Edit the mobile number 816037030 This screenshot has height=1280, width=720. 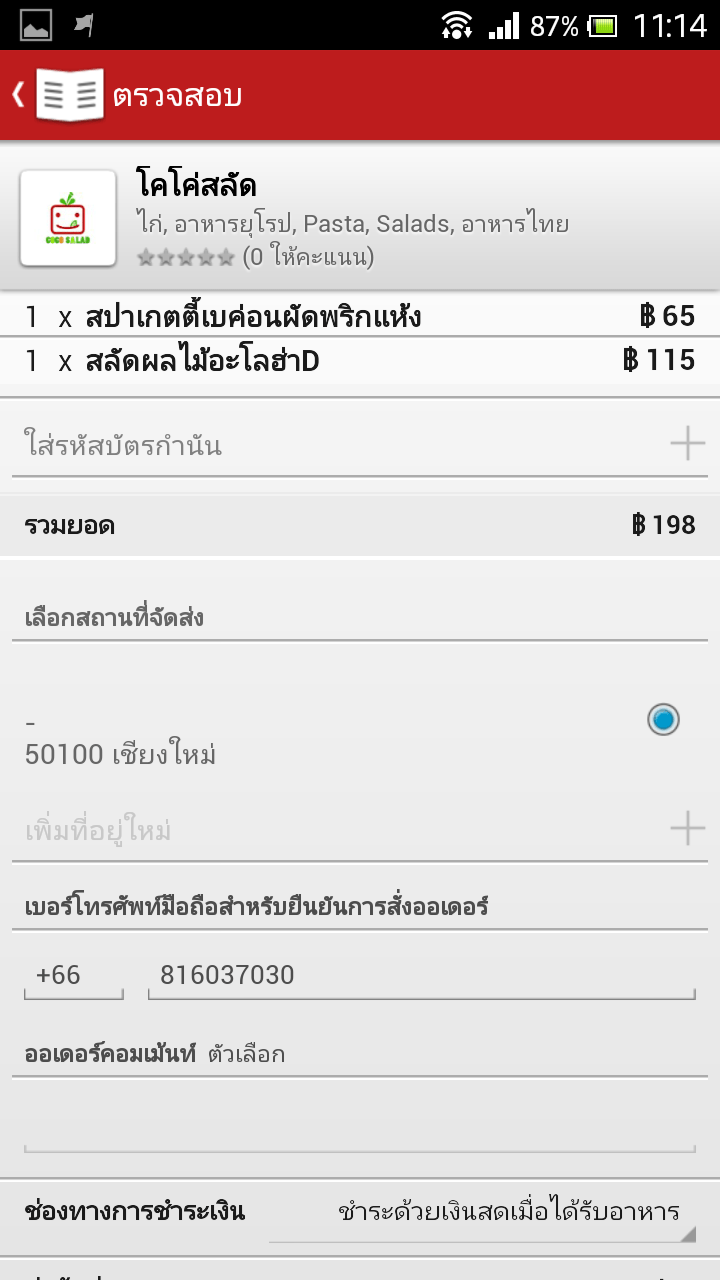coord(421,976)
